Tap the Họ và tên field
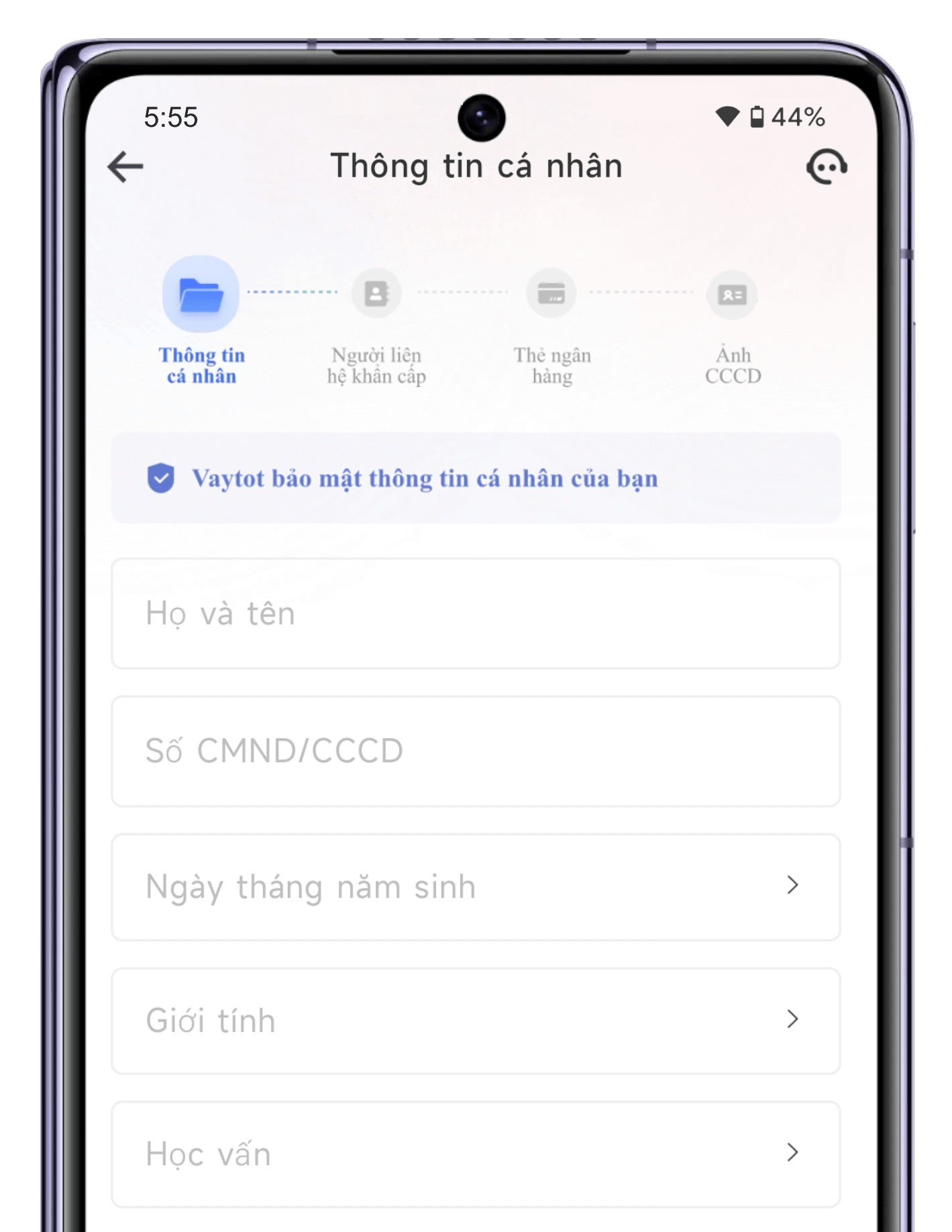Viewport: 952px width, 1232px height. tap(475, 613)
